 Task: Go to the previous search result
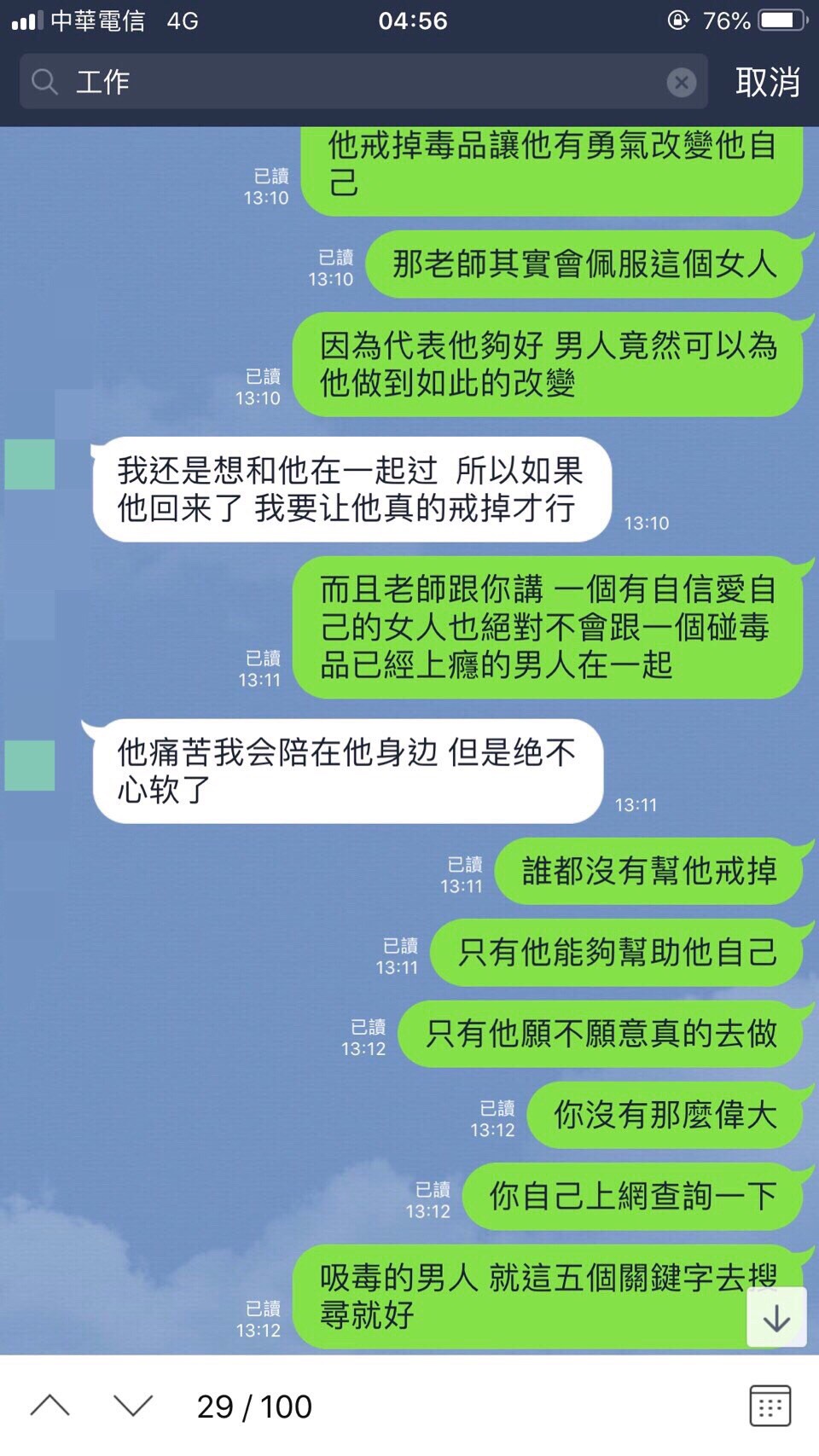tap(49, 1406)
